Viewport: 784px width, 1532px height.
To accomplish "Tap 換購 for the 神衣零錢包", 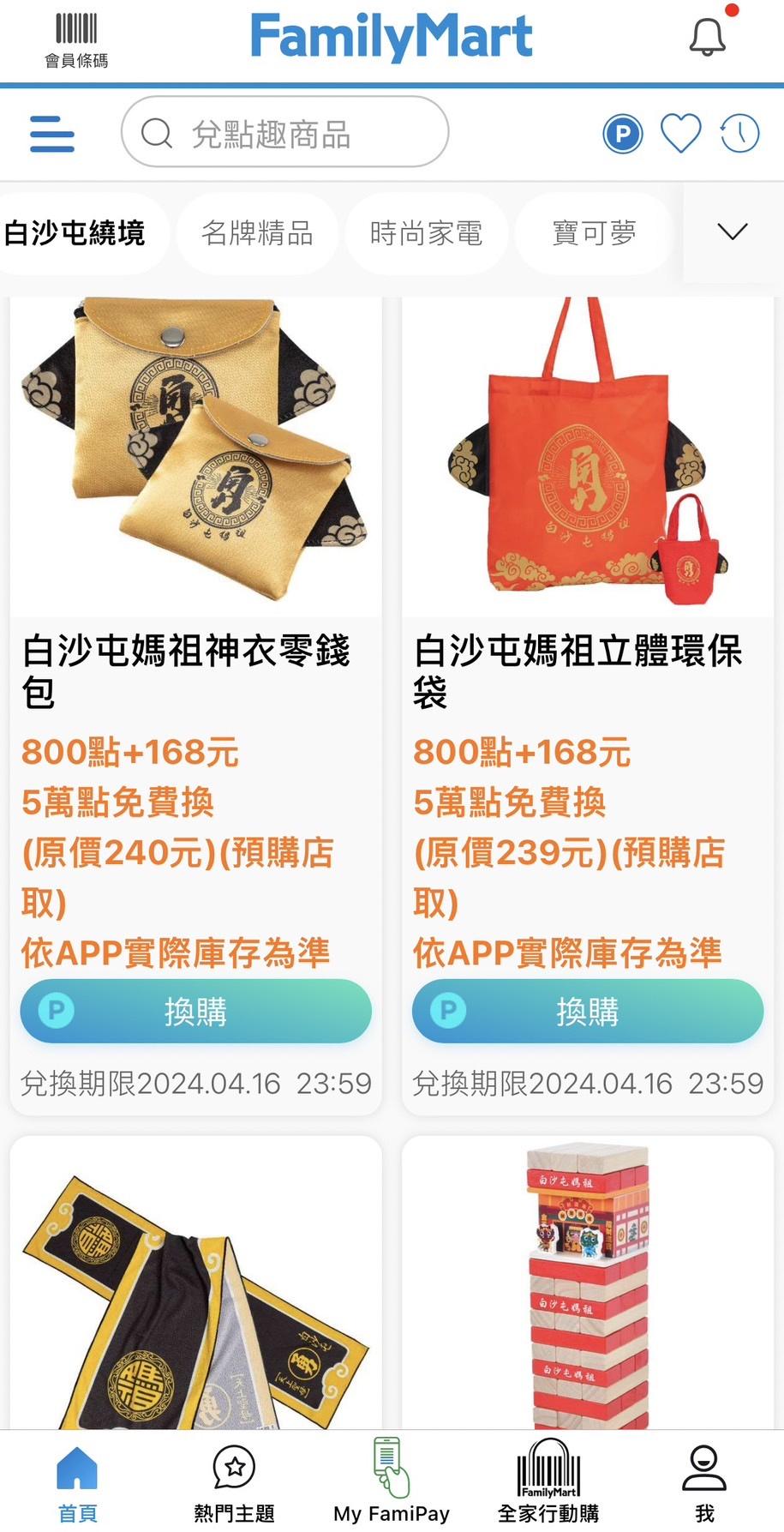I will click(195, 1012).
